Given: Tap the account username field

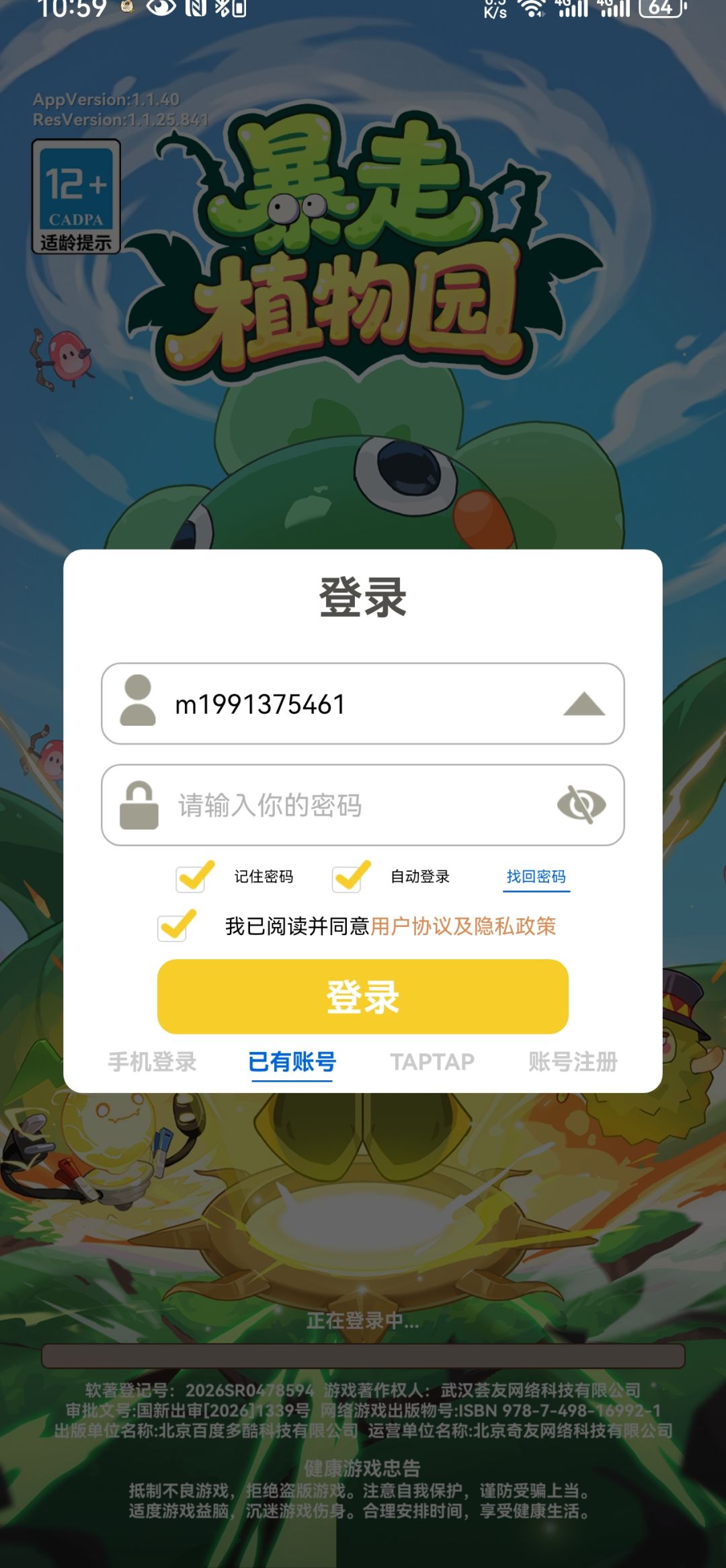Looking at the screenshot, I should [x=363, y=704].
